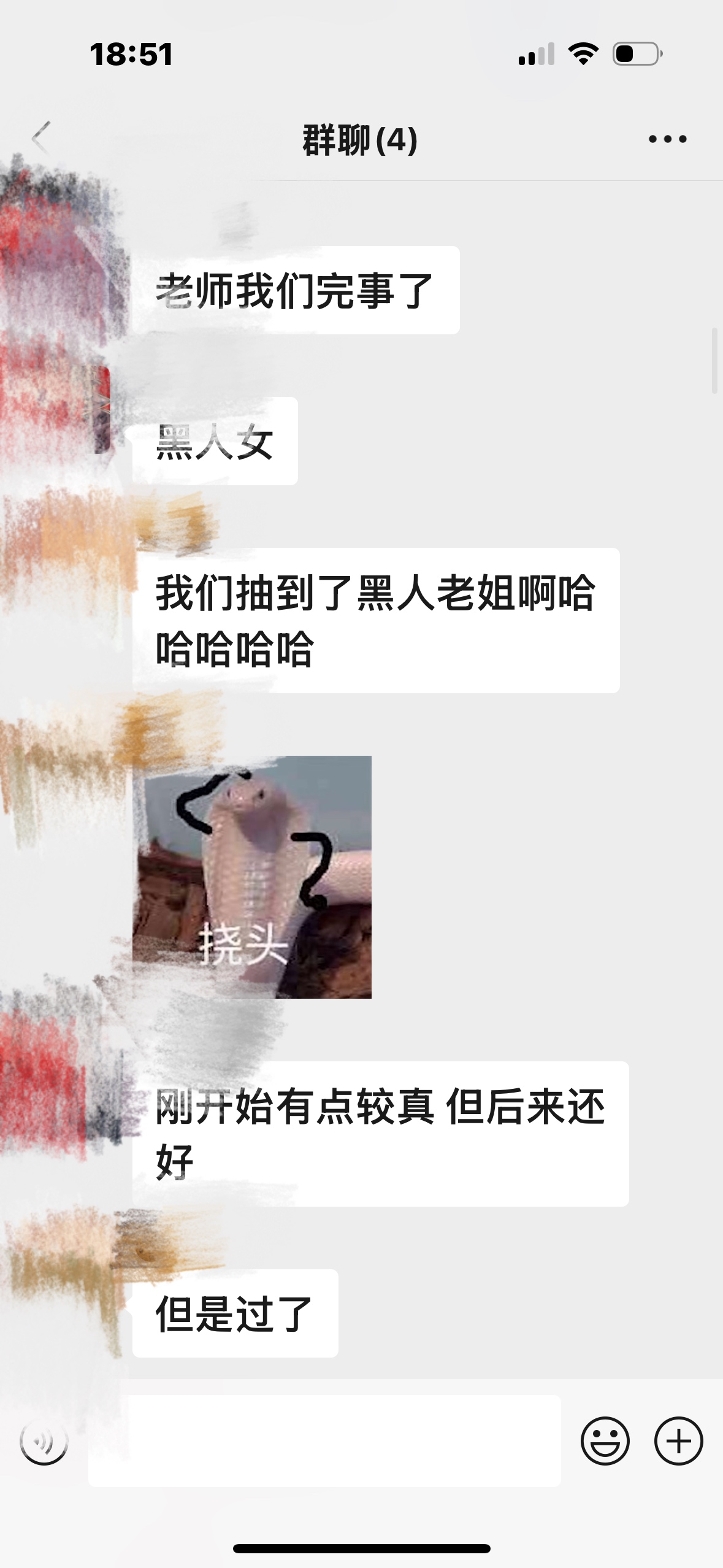Switch to voice message input
This screenshot has width=723, height=1568.
(x=44, y=1440)
